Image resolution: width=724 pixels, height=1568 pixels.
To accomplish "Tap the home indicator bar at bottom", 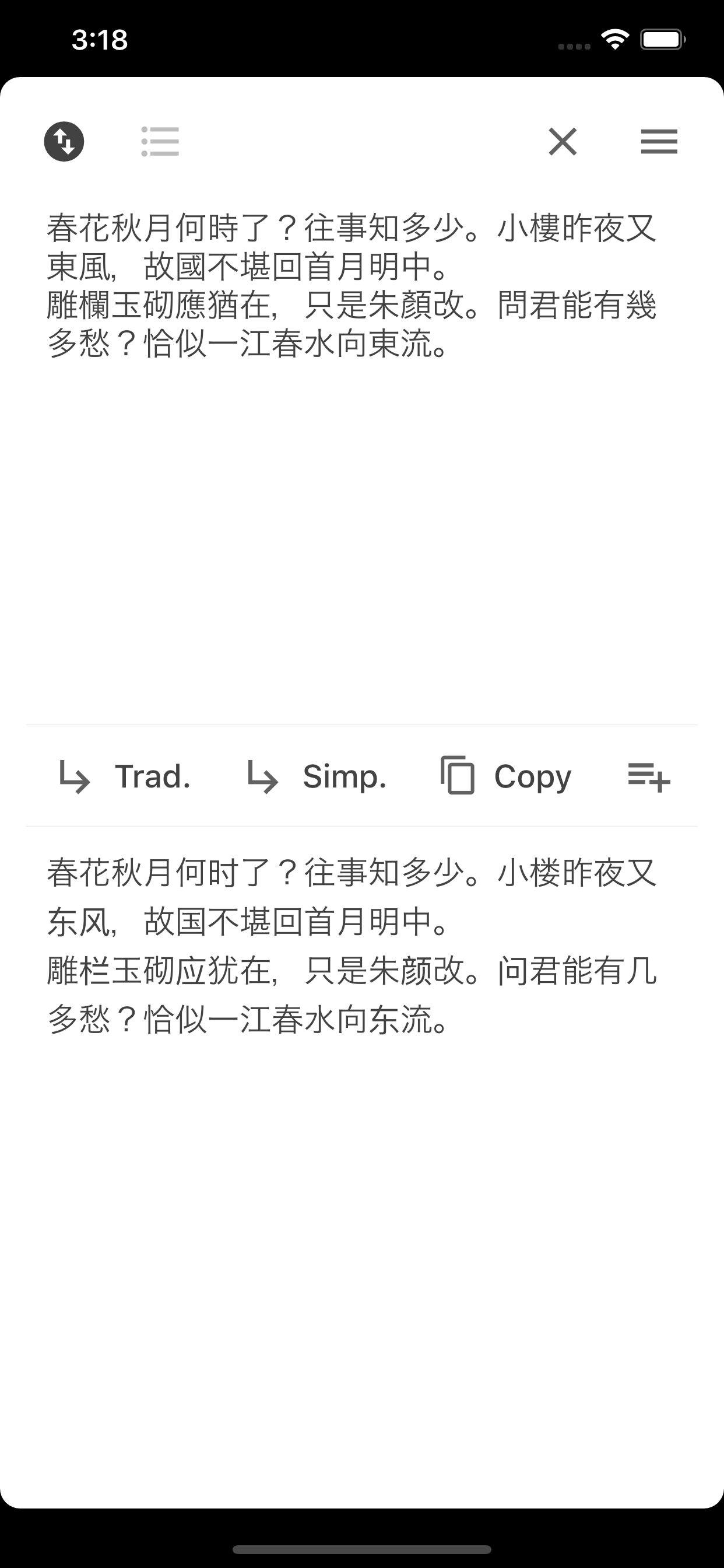I will pos(362,1549).
